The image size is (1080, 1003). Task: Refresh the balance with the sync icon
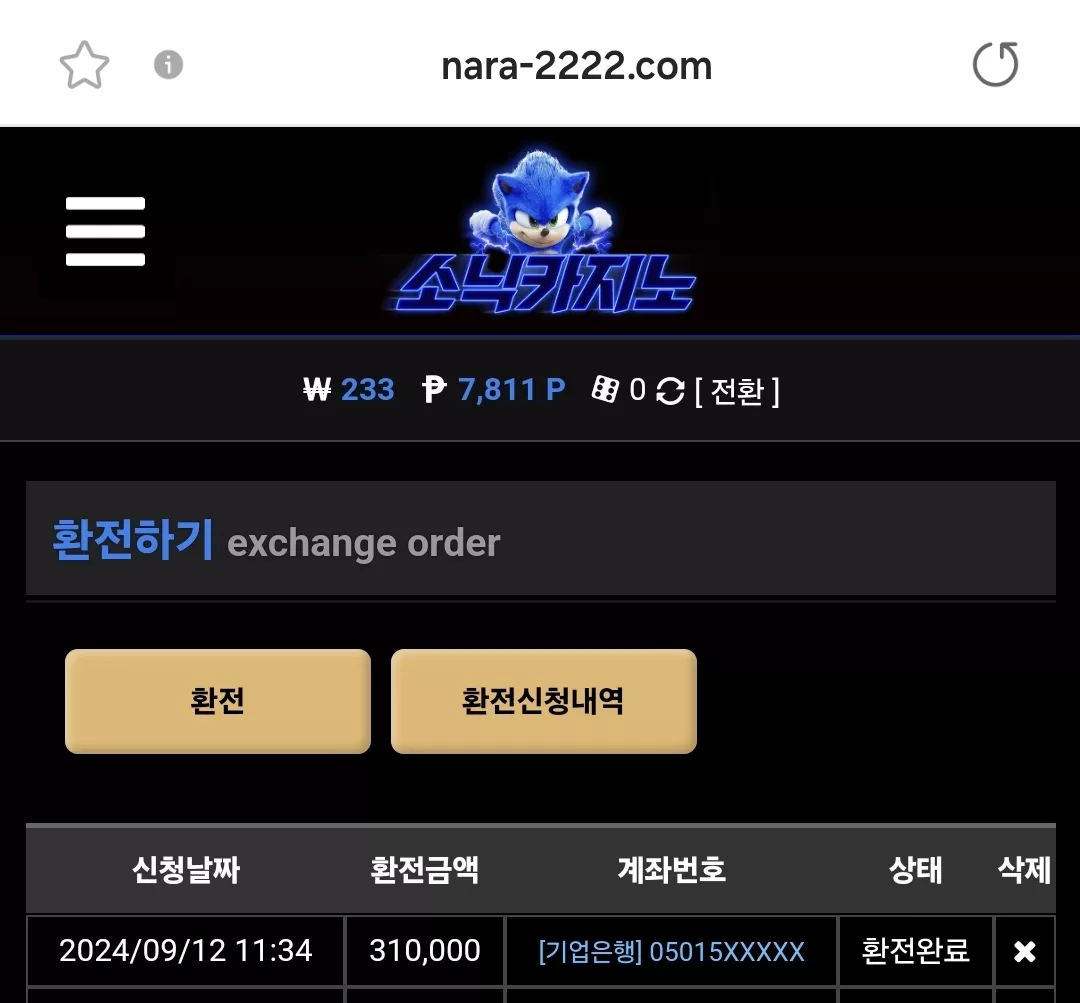[x=670, y=391]
